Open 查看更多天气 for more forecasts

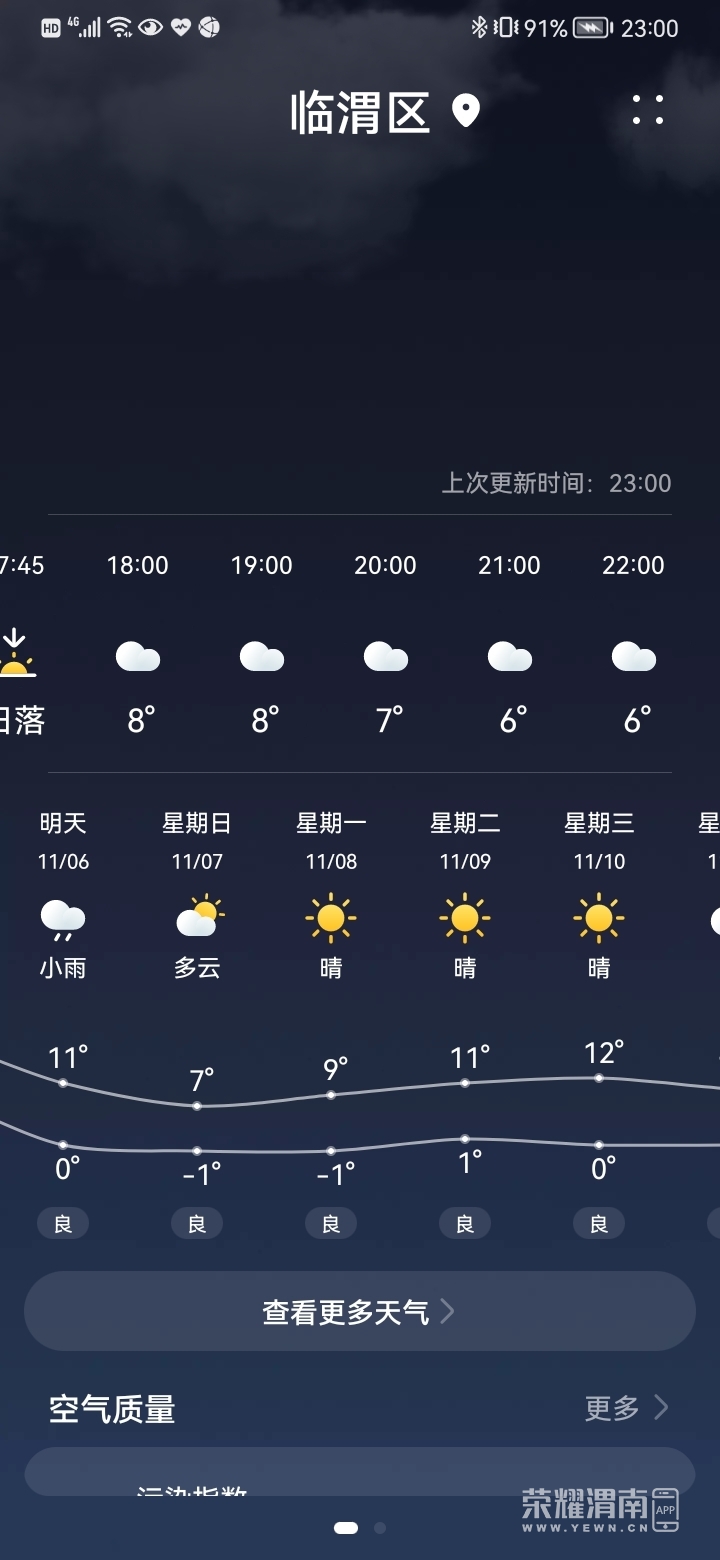(359, 1311)
